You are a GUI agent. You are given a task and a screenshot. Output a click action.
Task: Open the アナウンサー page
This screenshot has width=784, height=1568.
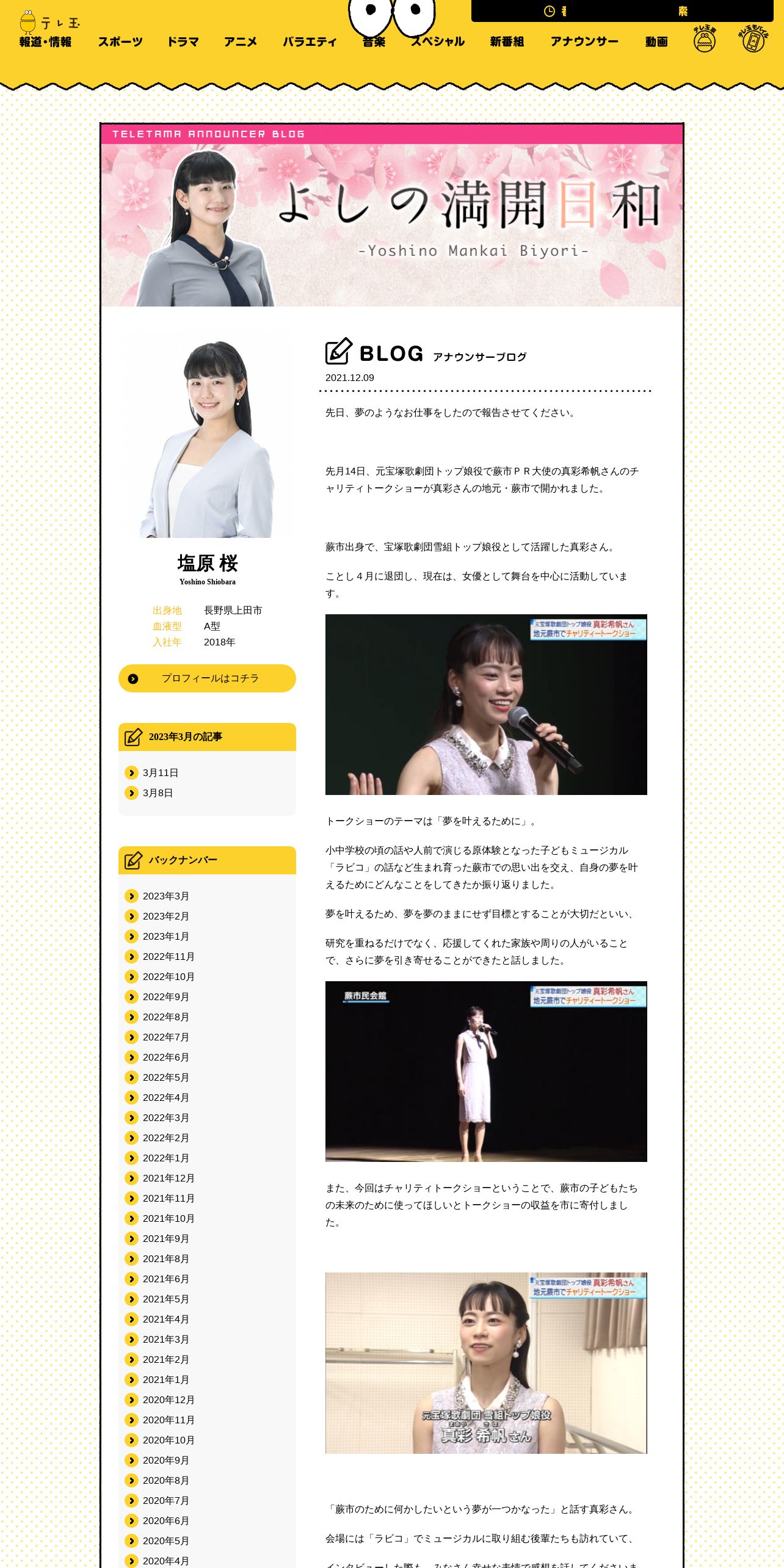[x=584, y=42]
